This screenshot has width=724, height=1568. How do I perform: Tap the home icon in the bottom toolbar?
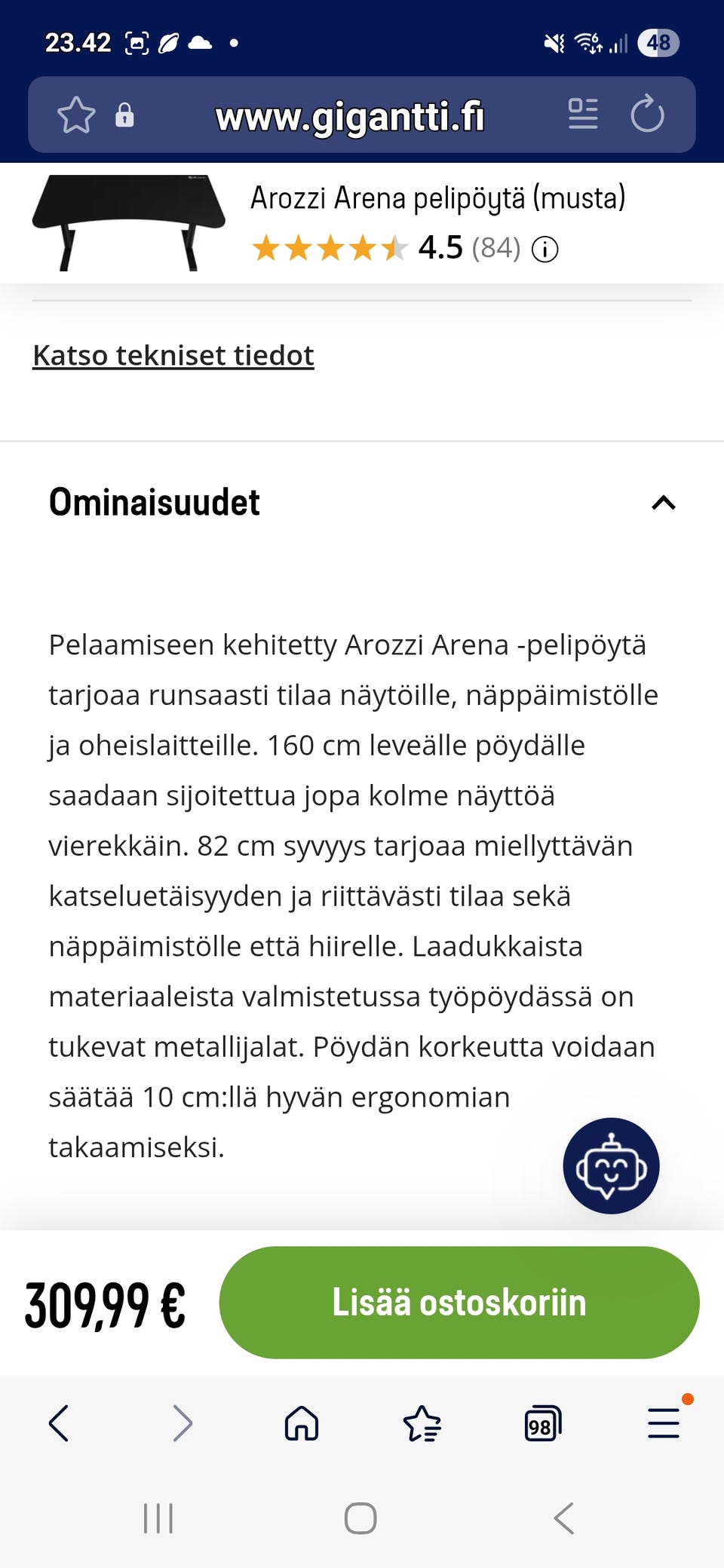302,1424
